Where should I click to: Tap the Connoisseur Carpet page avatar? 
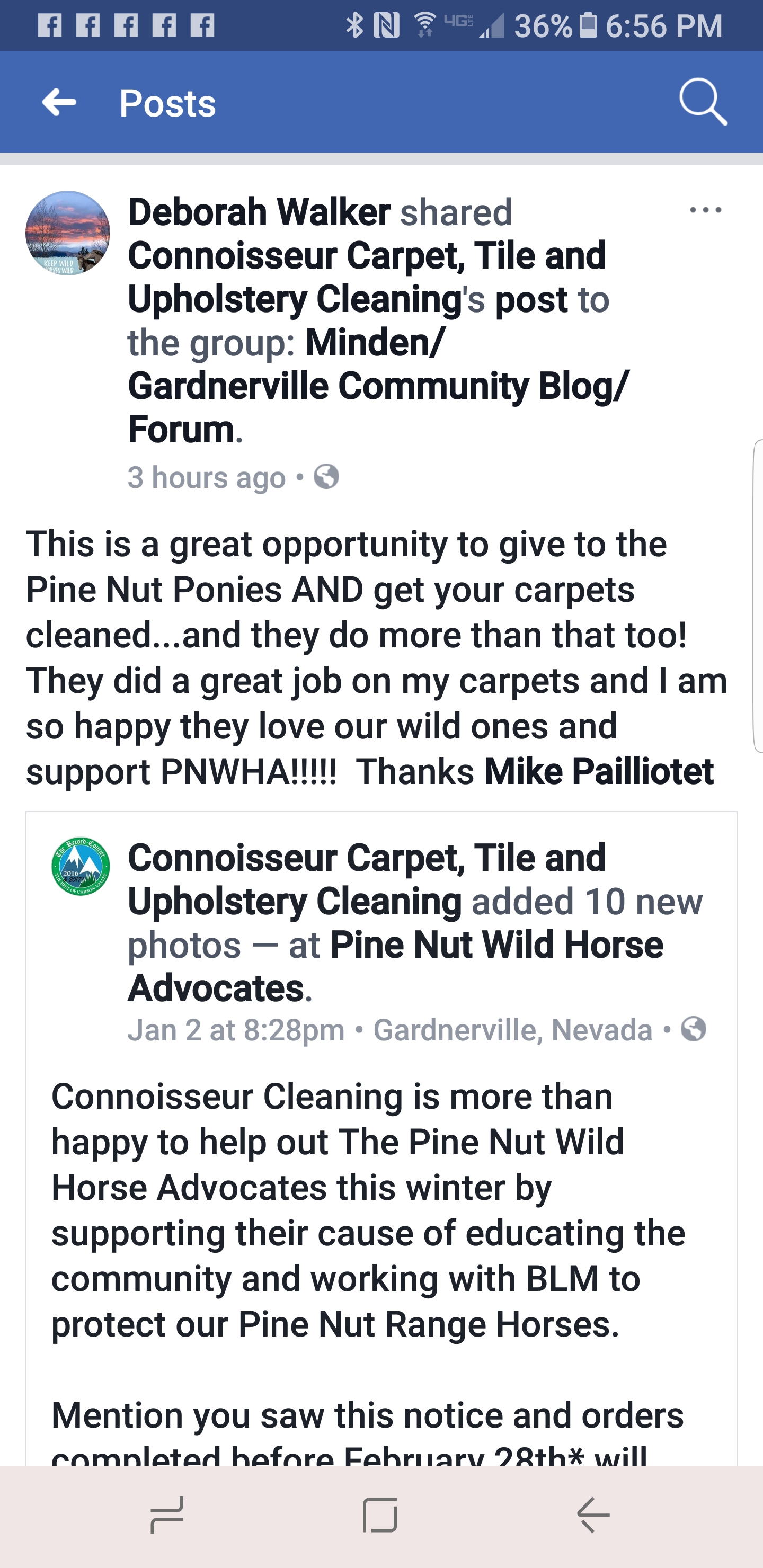[81, 866]
